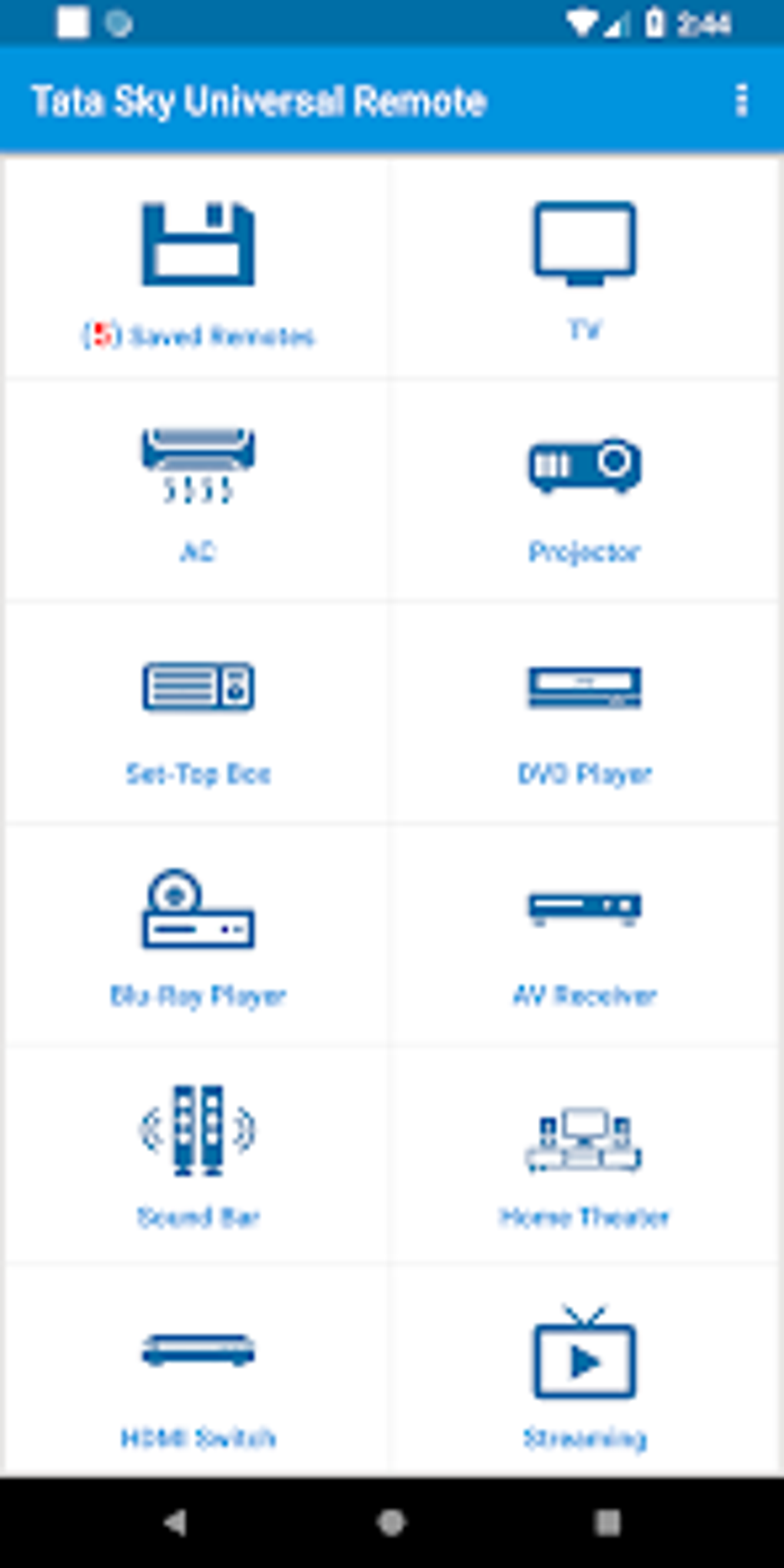Open the Saved Remotes list

(x=198, y=269)
